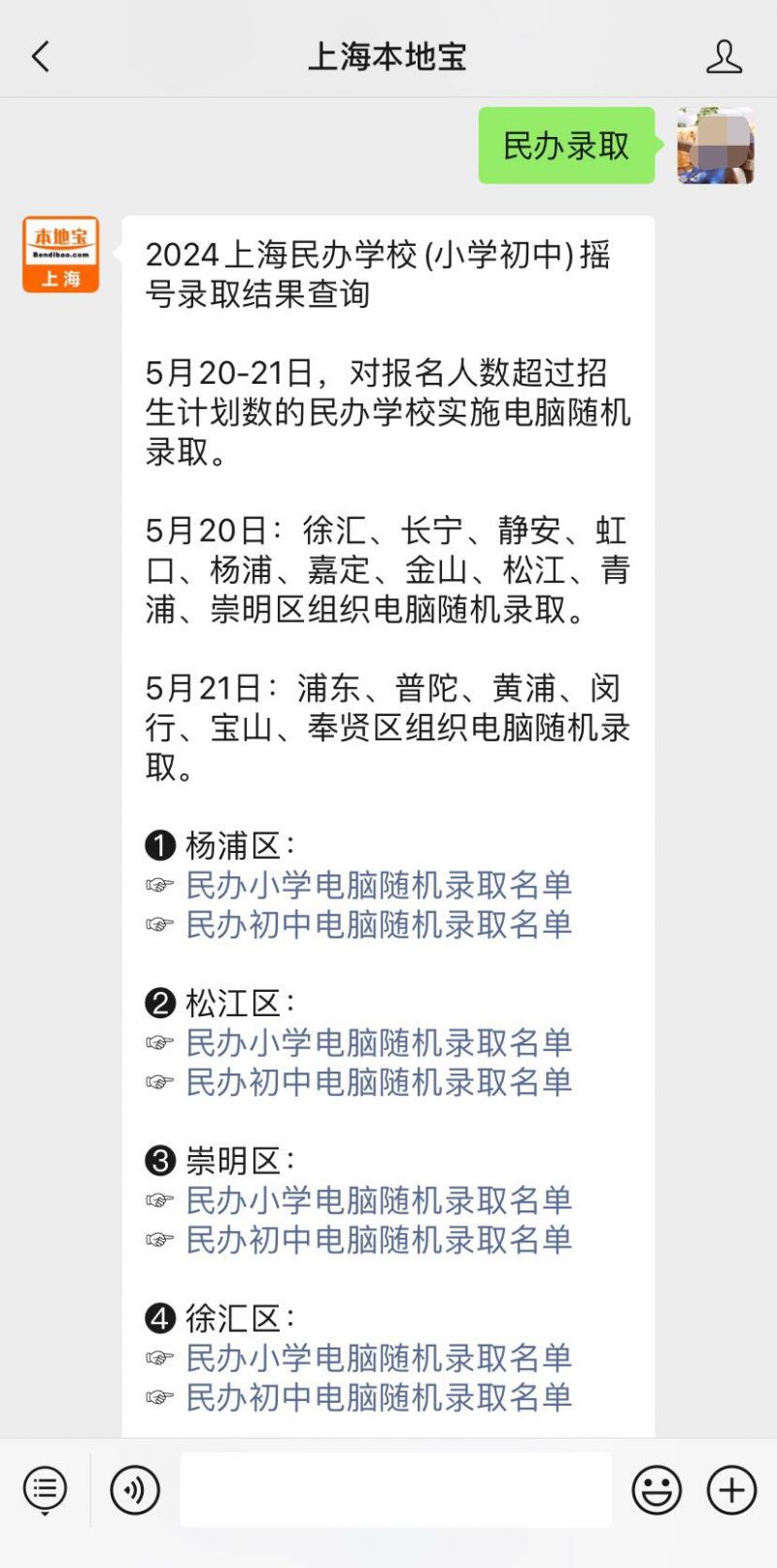Focus the message text field

[x=395, y=1489]
